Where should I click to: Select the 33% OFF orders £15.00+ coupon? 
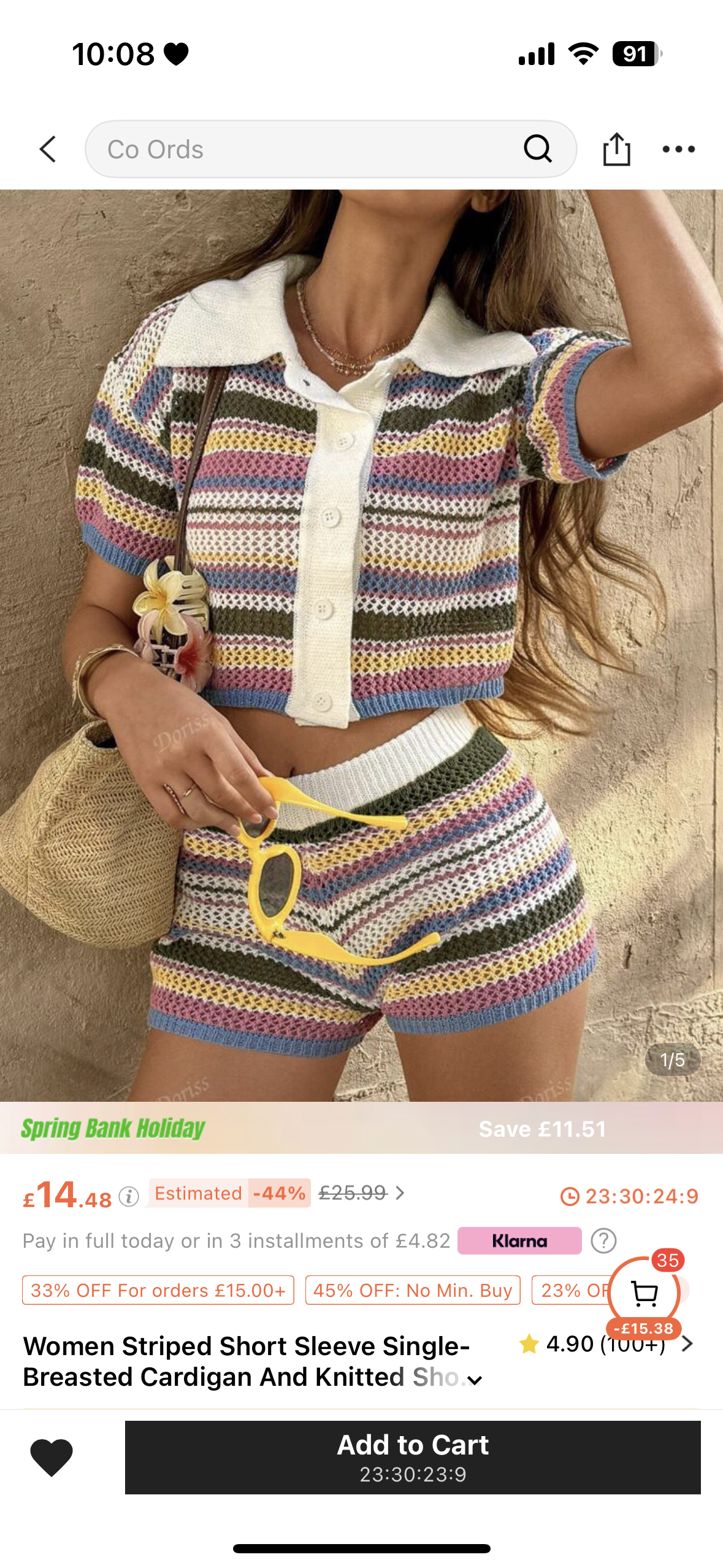point(158,1290)
